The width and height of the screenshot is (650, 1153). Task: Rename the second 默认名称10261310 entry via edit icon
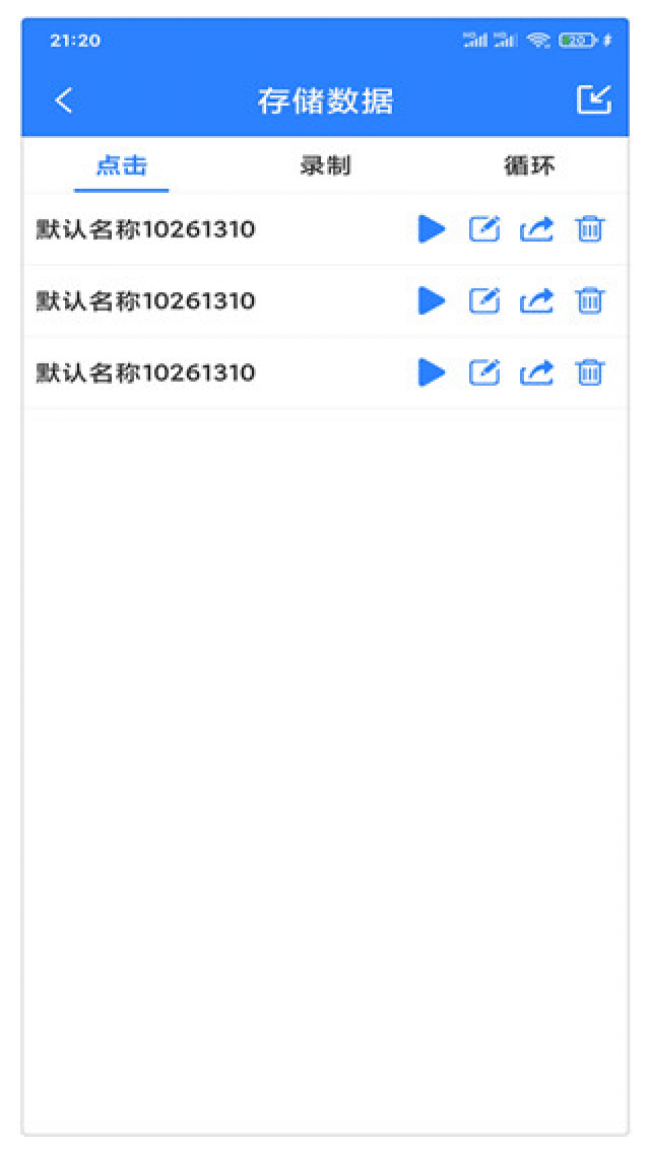pos(484,301)
